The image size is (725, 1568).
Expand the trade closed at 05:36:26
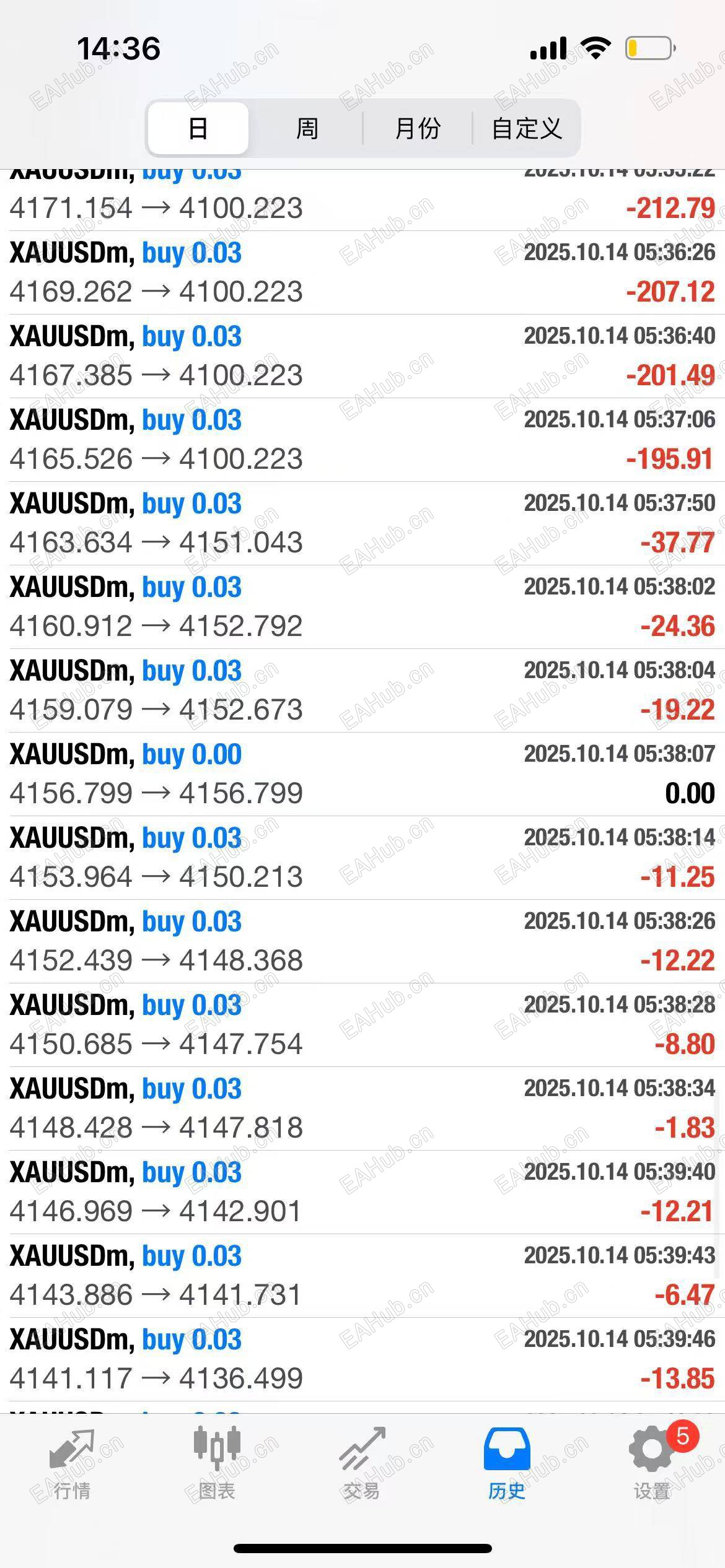(362, 272)
